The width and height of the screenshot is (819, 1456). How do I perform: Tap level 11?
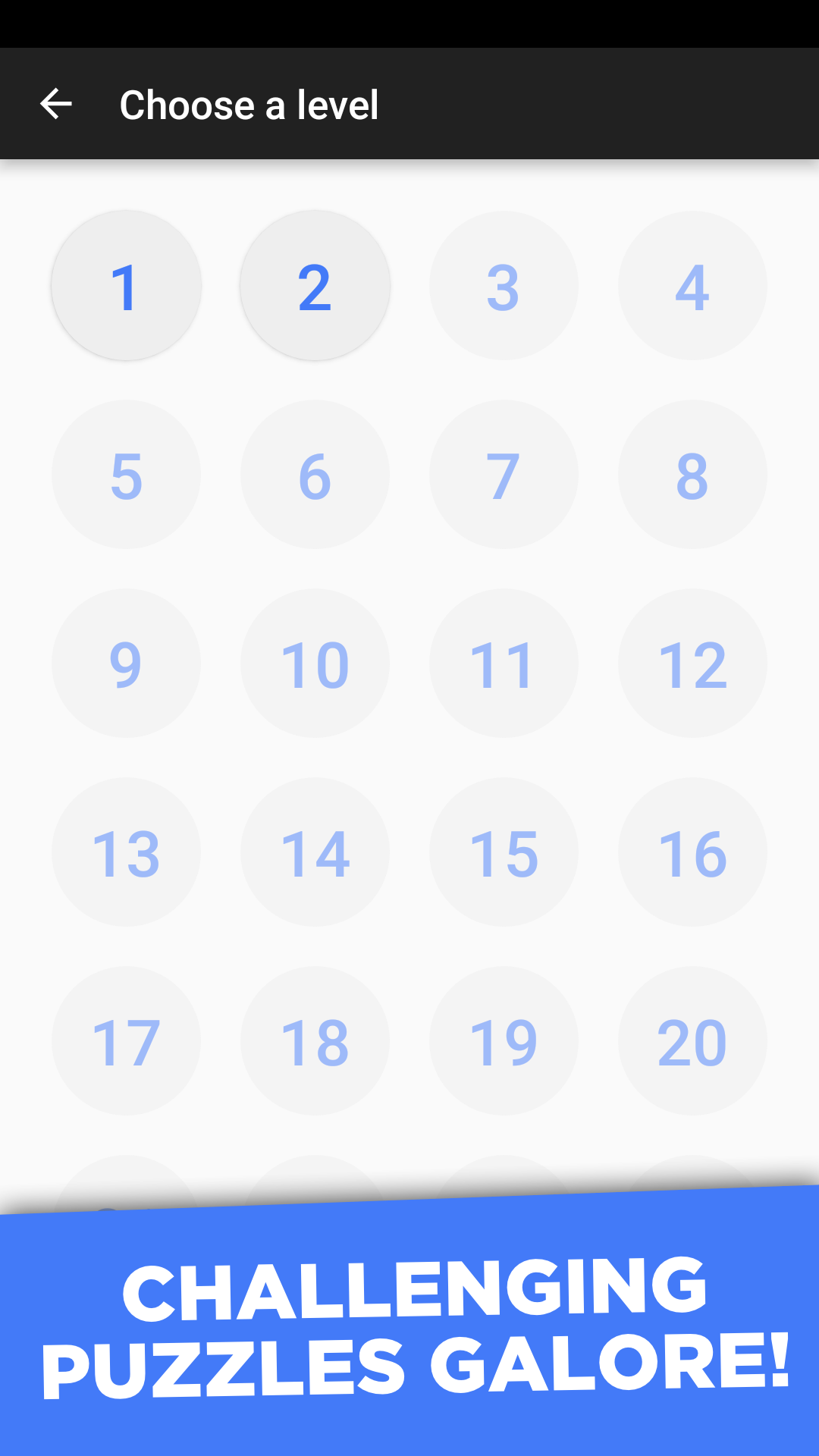point(504,664)
